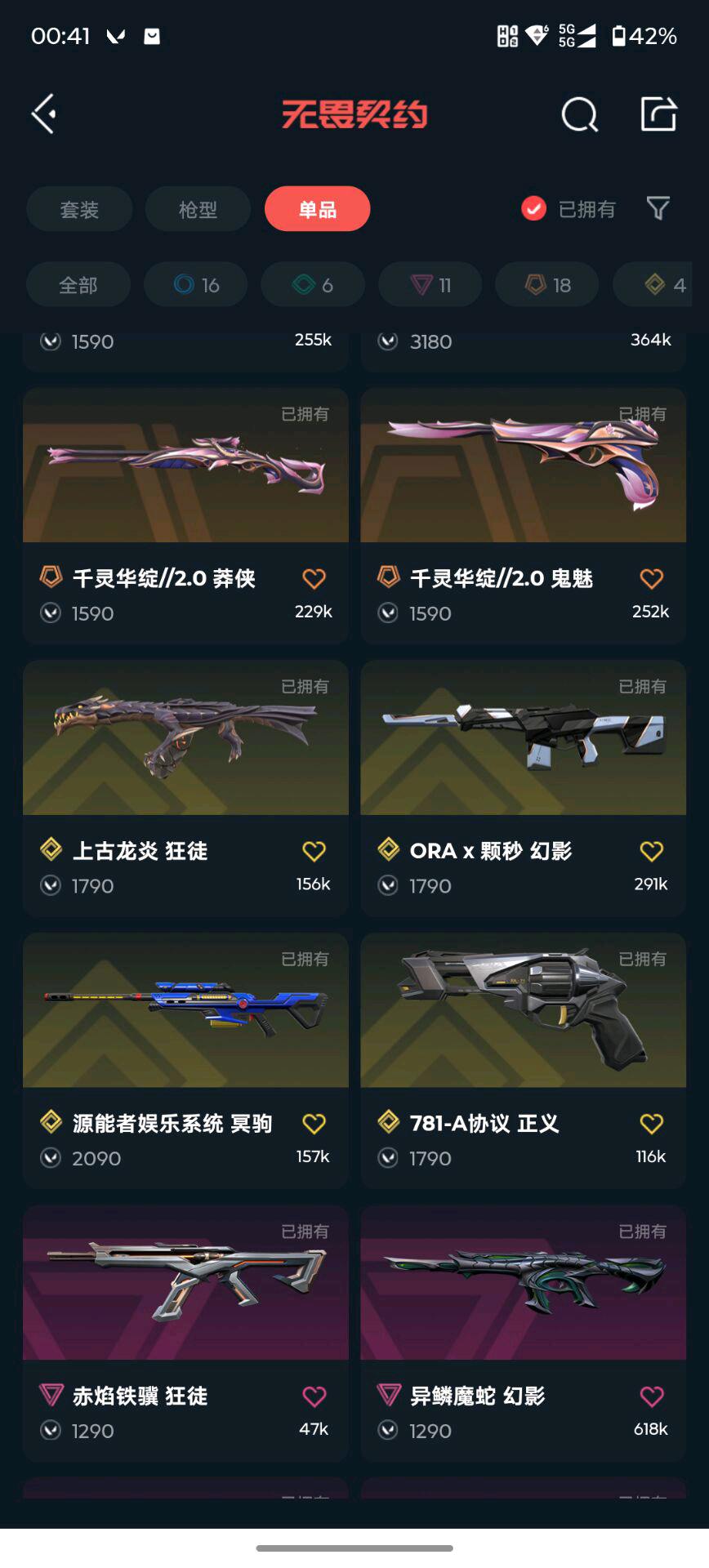Viewport: 709px width, 1568px height.
Task: Like the 异鳞魔蛇 幻影 skin
Action: [x=651, y=1396]
